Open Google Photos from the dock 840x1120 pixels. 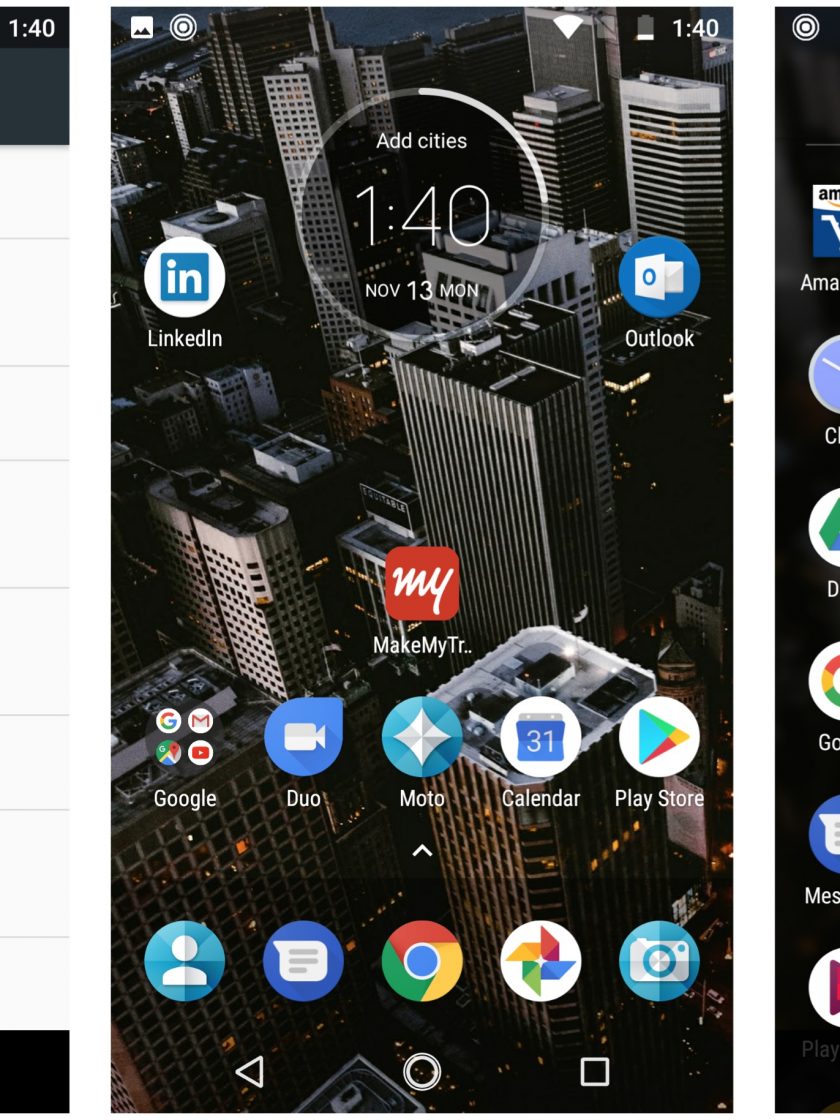click(540, 961)
